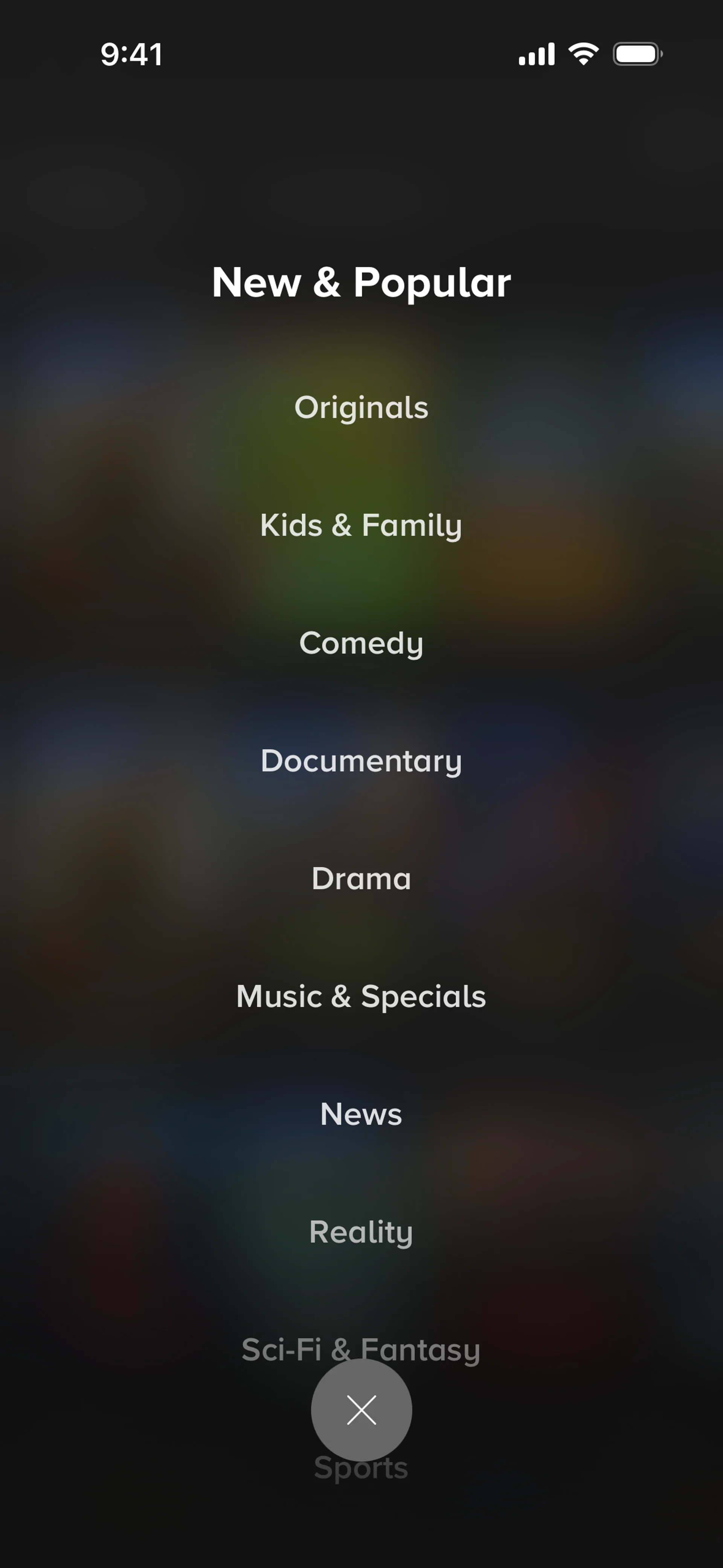Open the Documentary category
Image resolution: width=723 pixels, height=1568 pixels.
(361, 761)
